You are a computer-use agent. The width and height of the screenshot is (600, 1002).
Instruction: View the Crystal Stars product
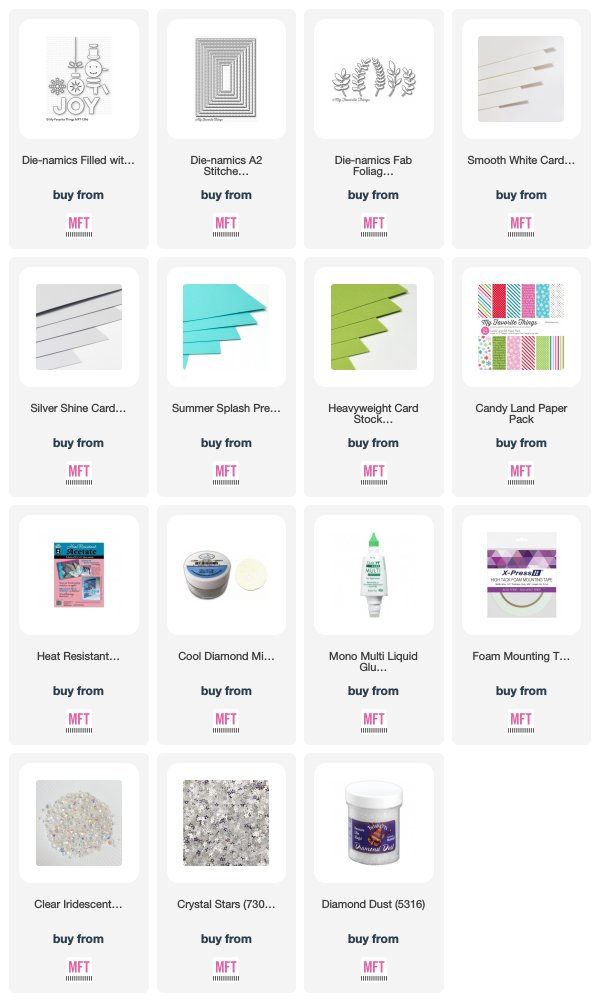pos(226,824)
